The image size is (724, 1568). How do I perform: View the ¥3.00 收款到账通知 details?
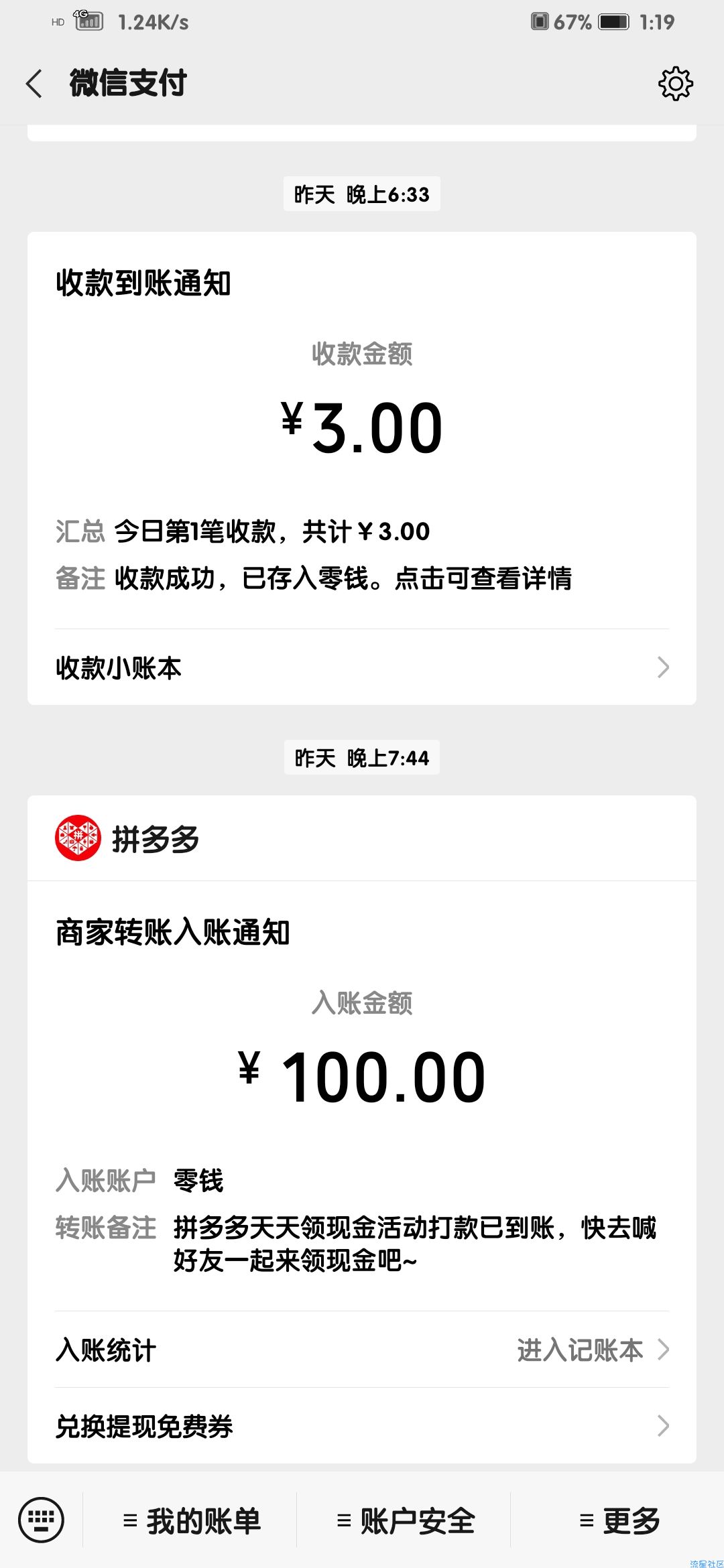(x=362, y=430)
